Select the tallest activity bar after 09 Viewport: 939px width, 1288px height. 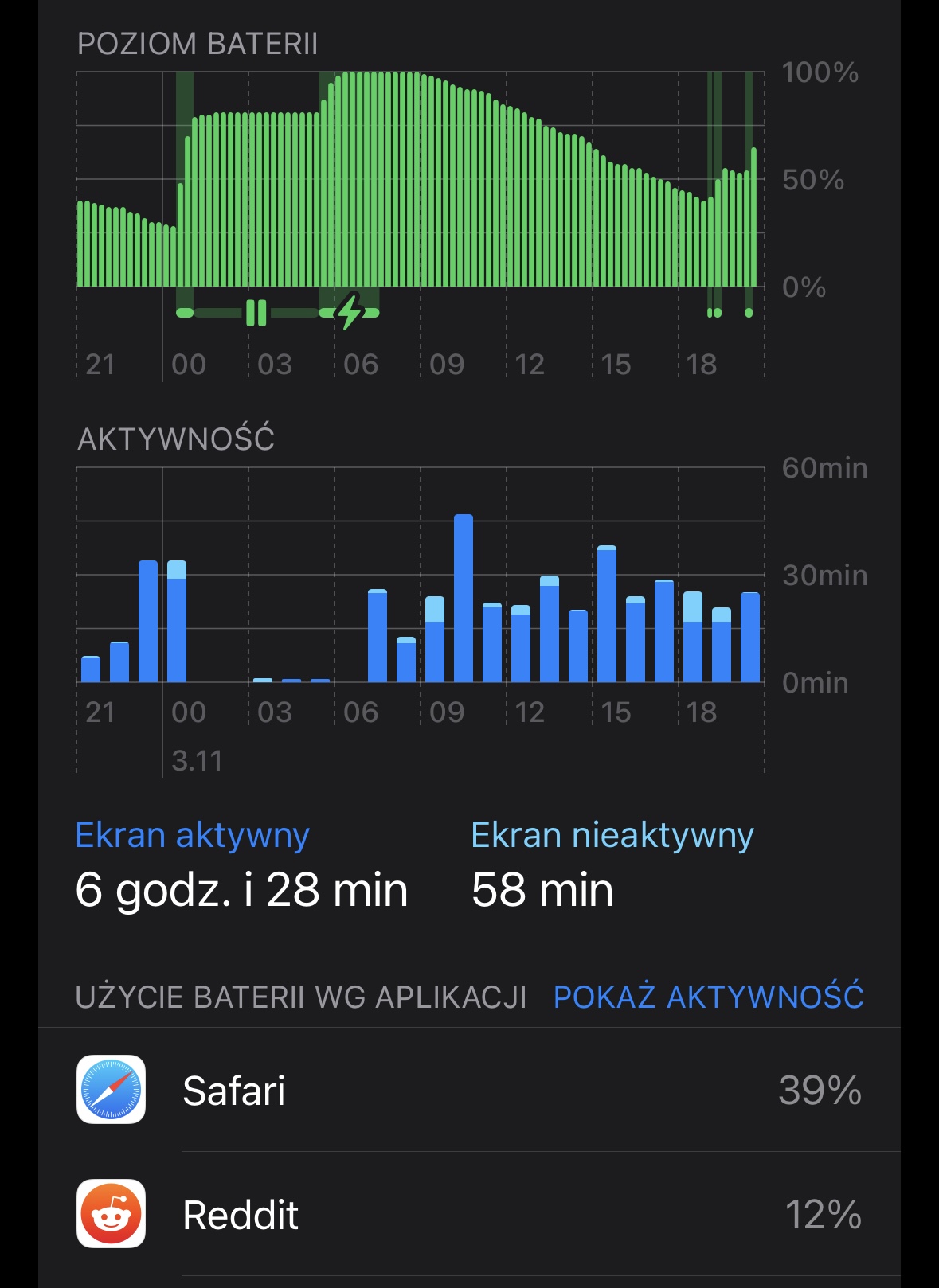coord(464,598)
